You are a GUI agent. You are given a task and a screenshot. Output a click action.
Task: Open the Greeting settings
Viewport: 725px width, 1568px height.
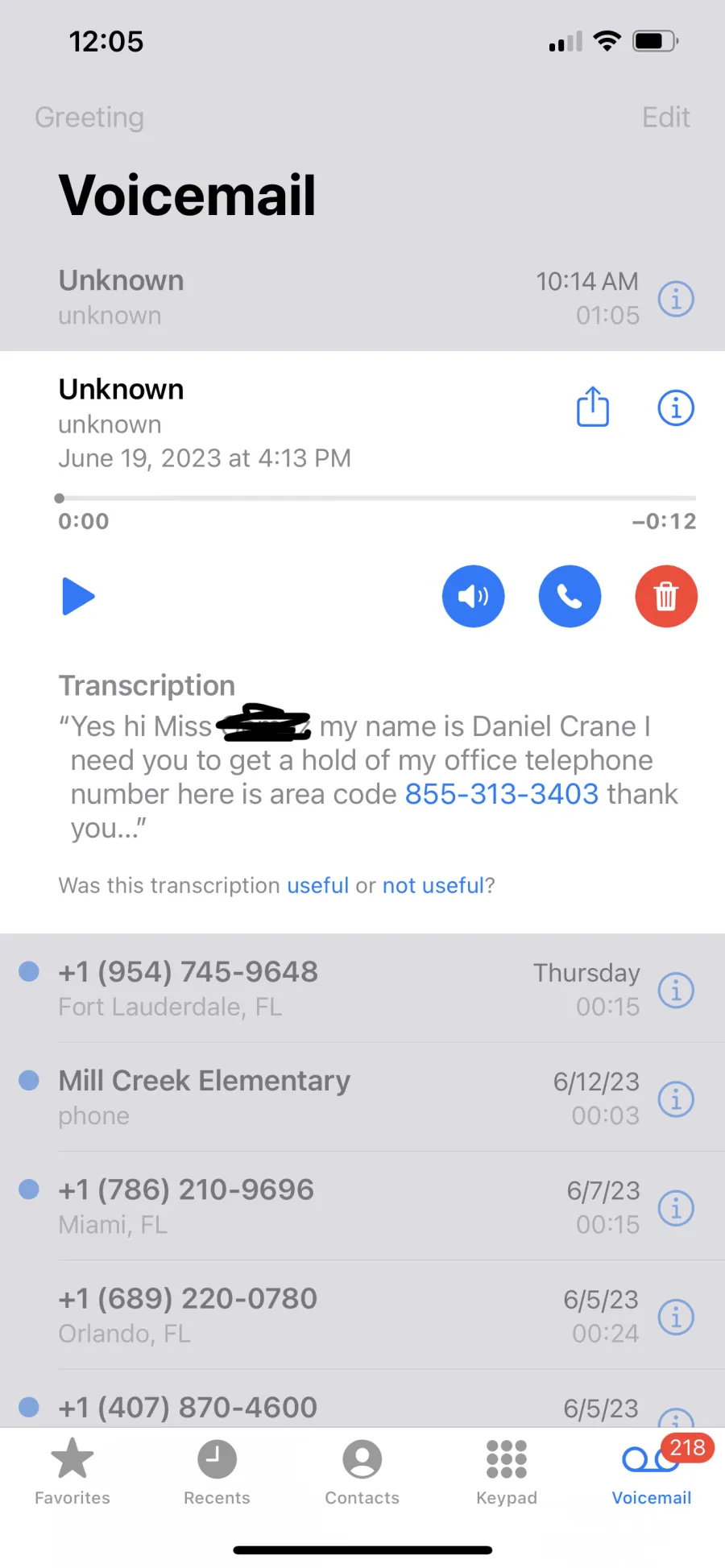tap(89, 118)
